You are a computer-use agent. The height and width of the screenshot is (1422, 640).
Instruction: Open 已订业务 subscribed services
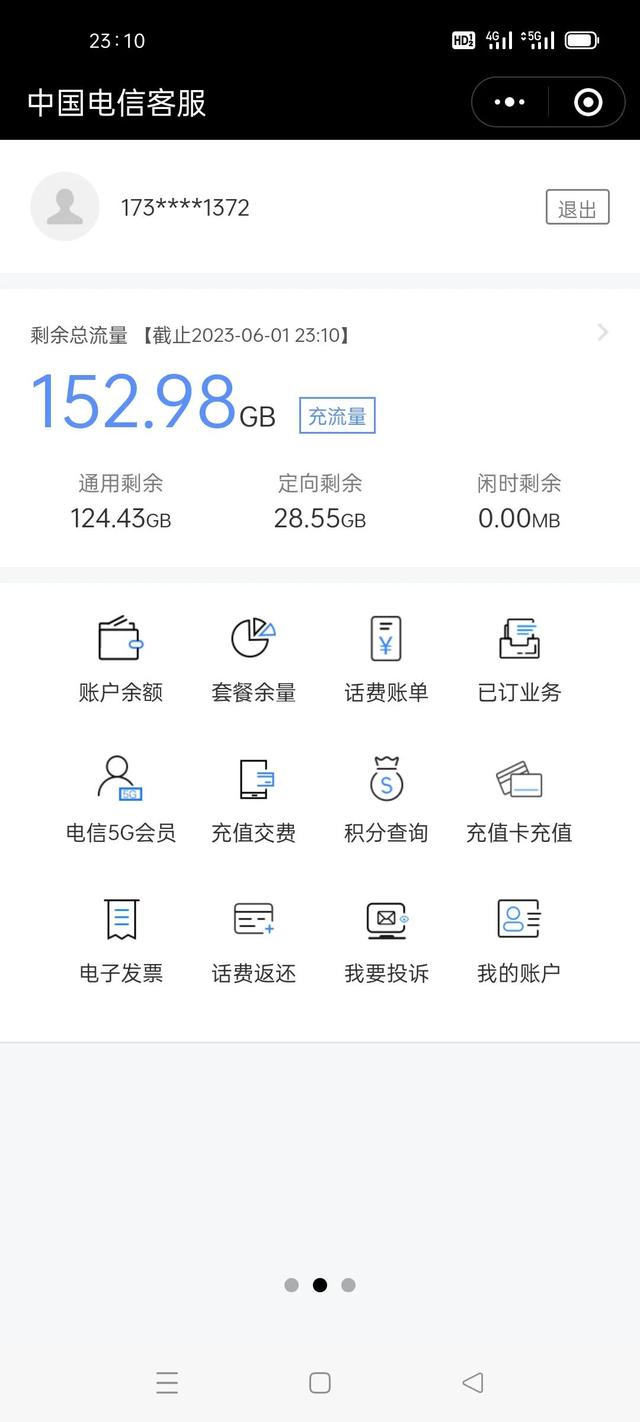tap(519, 659)
